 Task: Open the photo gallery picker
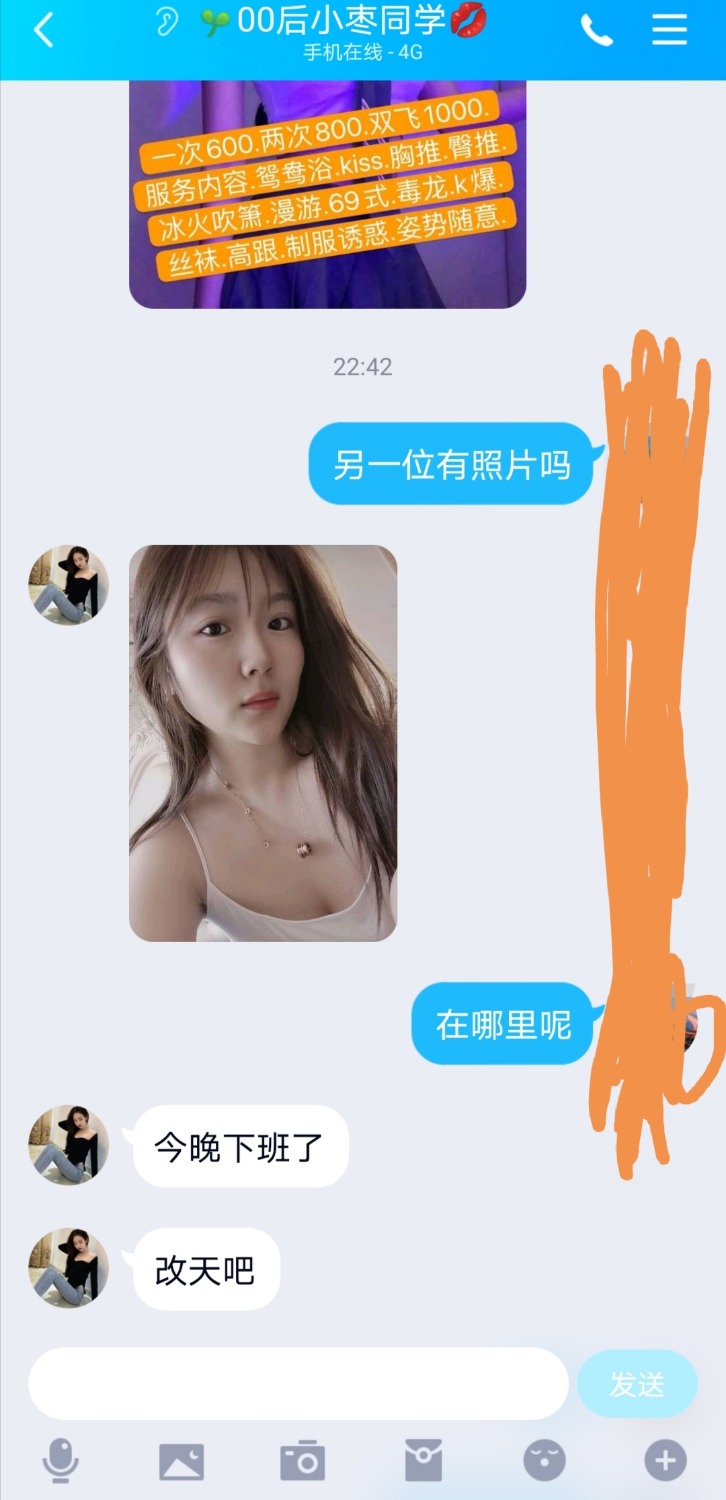click(x=181, y=1461)
